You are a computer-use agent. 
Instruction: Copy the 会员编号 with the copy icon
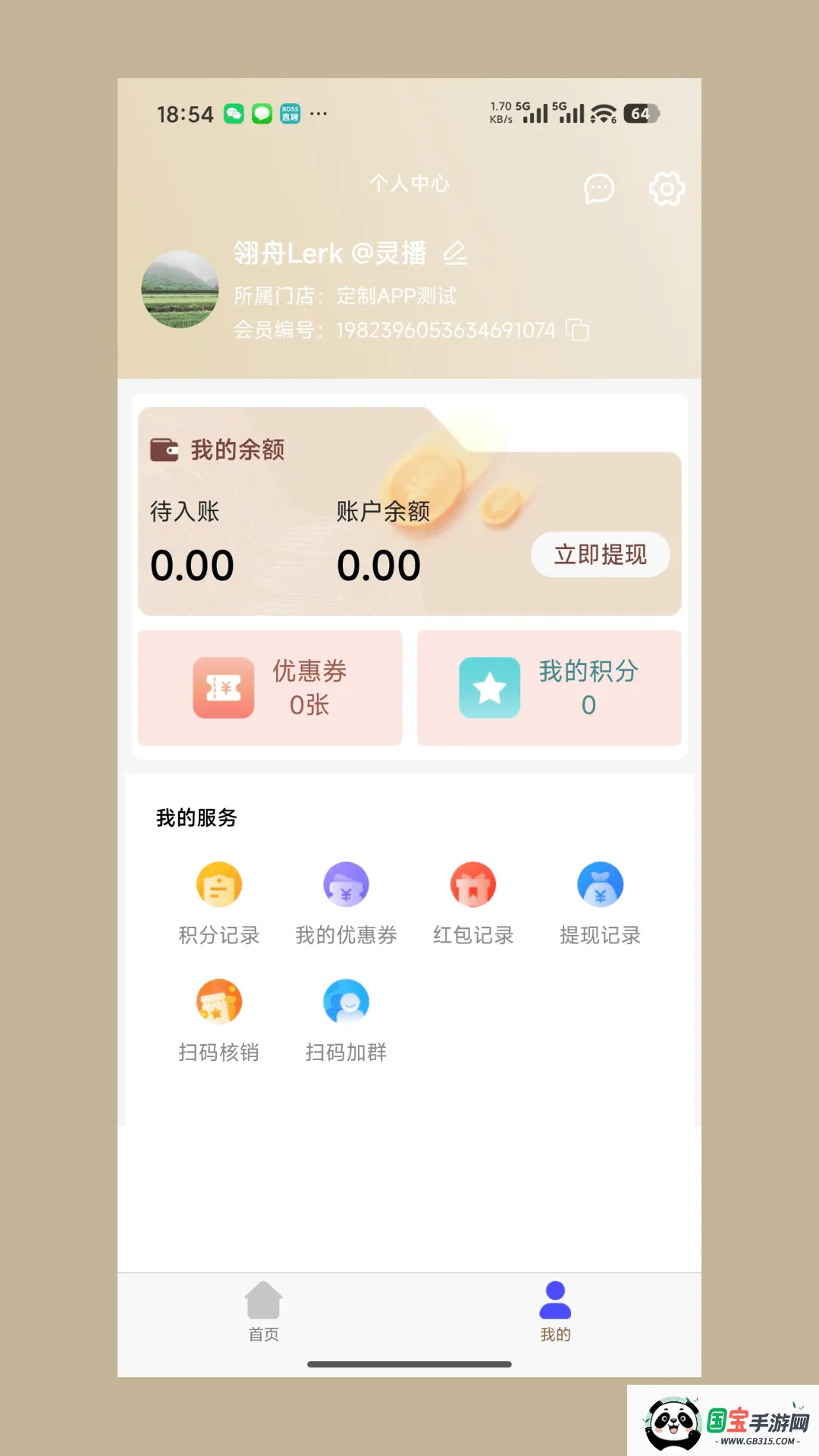pos(578,330)
